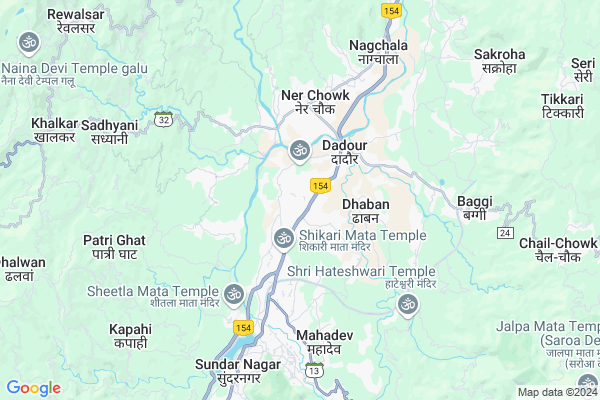Open the Naina Devi Temple galu marker
The image size is (600, 400).
point(29,41)
